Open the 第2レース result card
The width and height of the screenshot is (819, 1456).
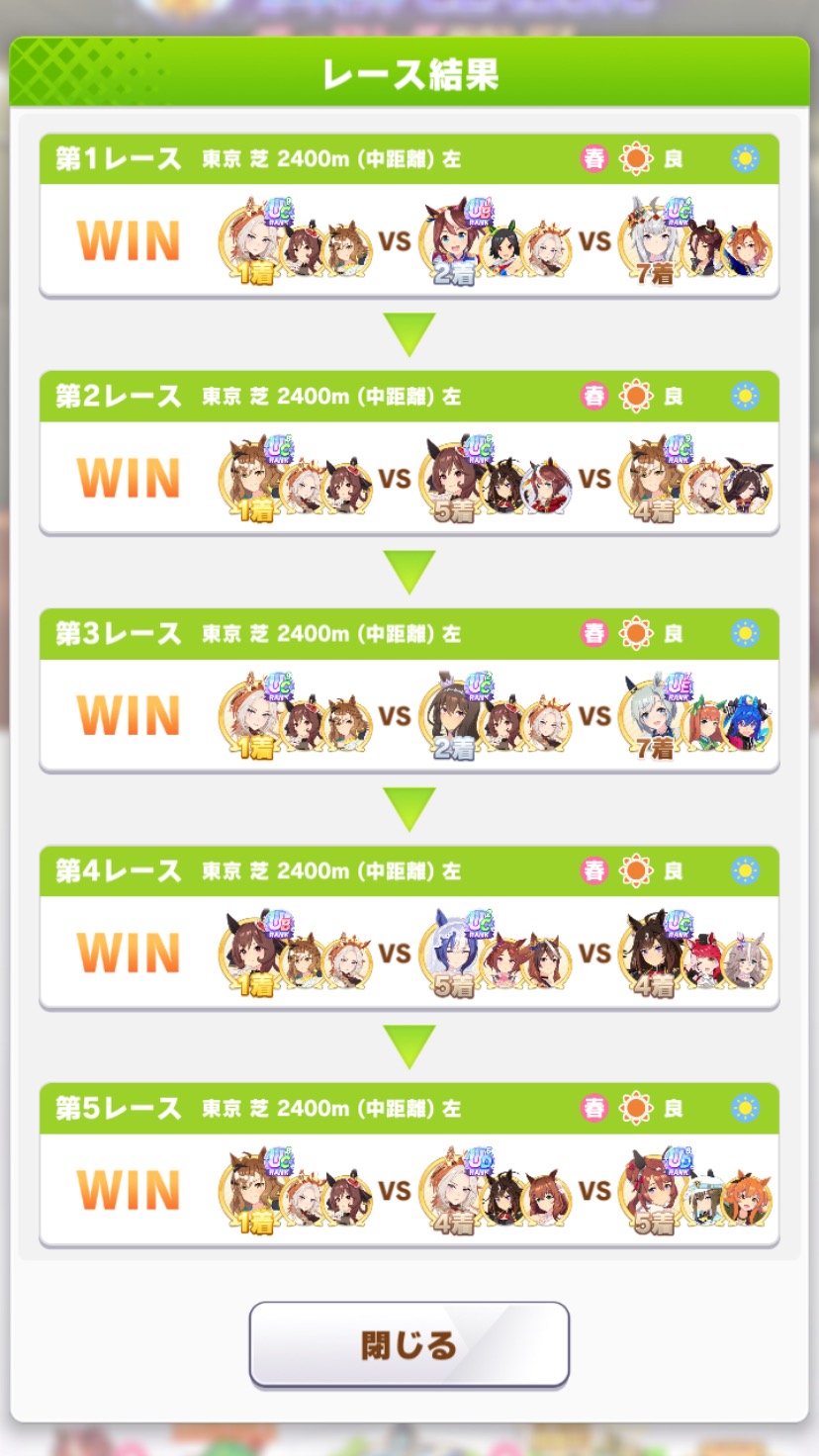coord(409,452)
